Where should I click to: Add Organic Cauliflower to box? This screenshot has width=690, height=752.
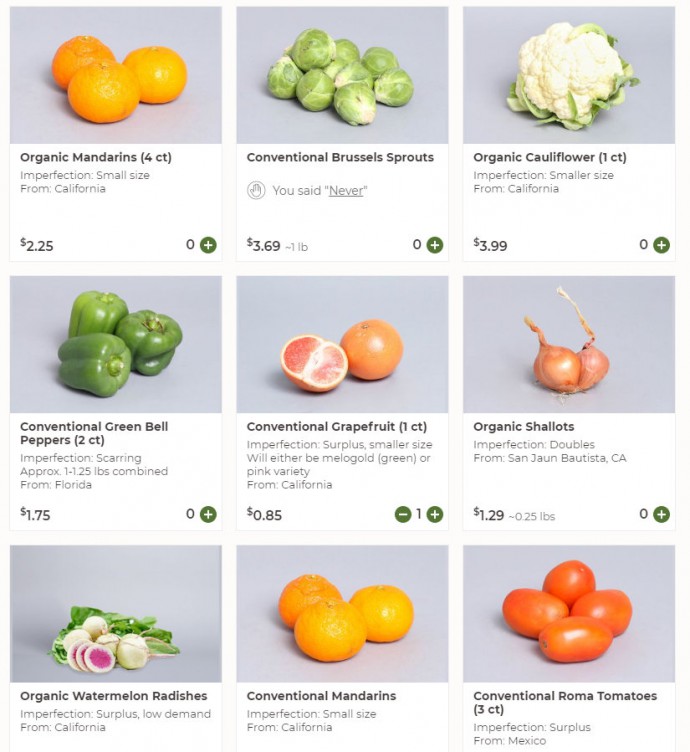[x=661, y=245]
